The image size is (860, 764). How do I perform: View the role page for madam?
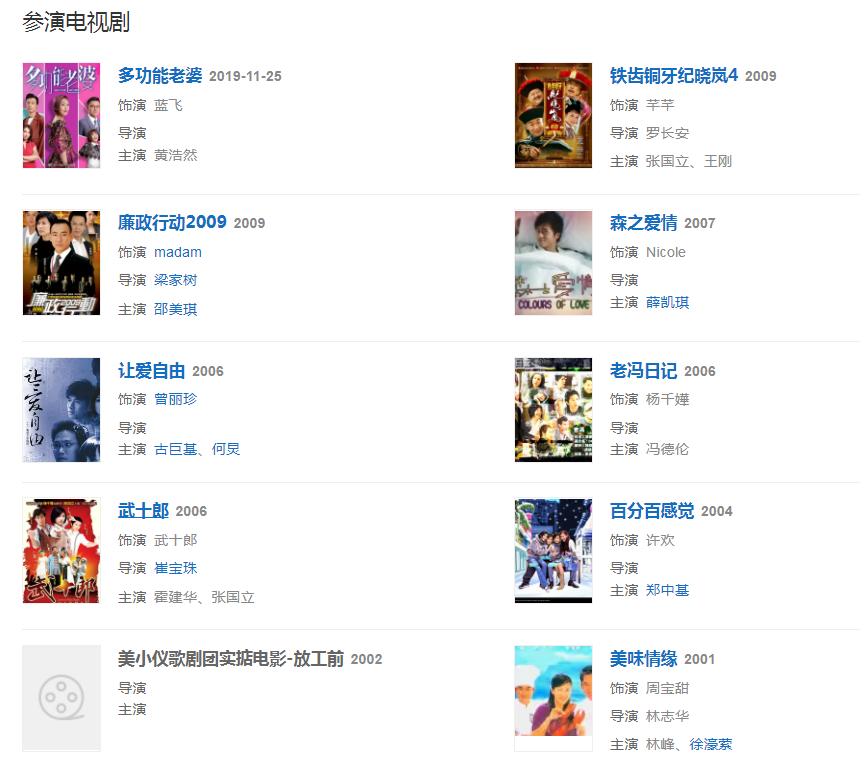point(178,252)
